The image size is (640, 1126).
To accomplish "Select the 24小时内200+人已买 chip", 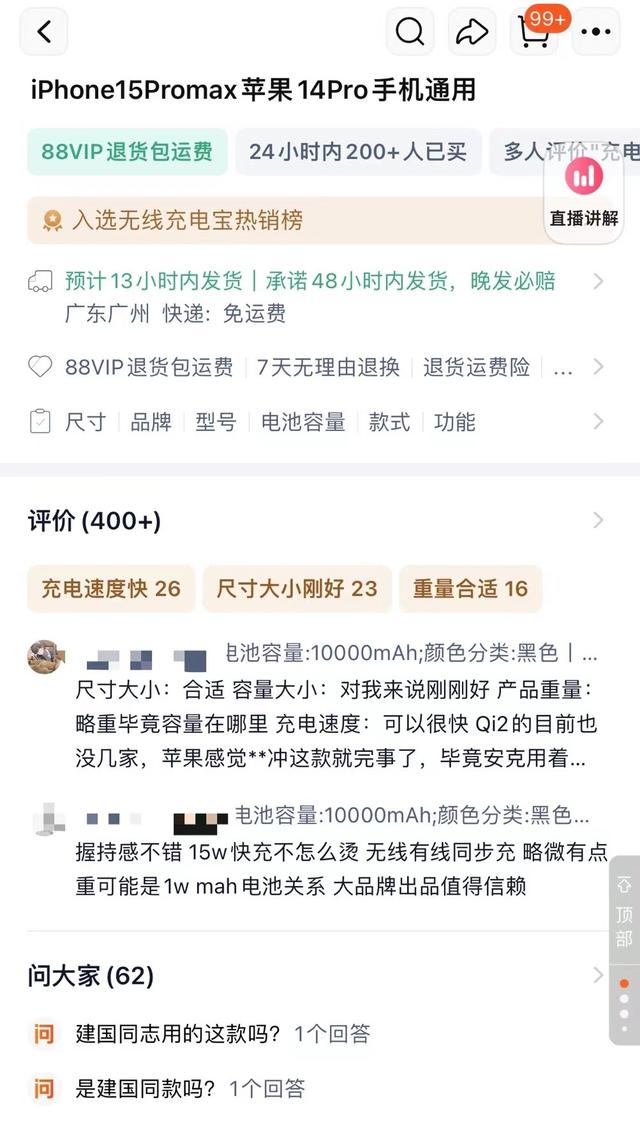I will tap(358, 152).
